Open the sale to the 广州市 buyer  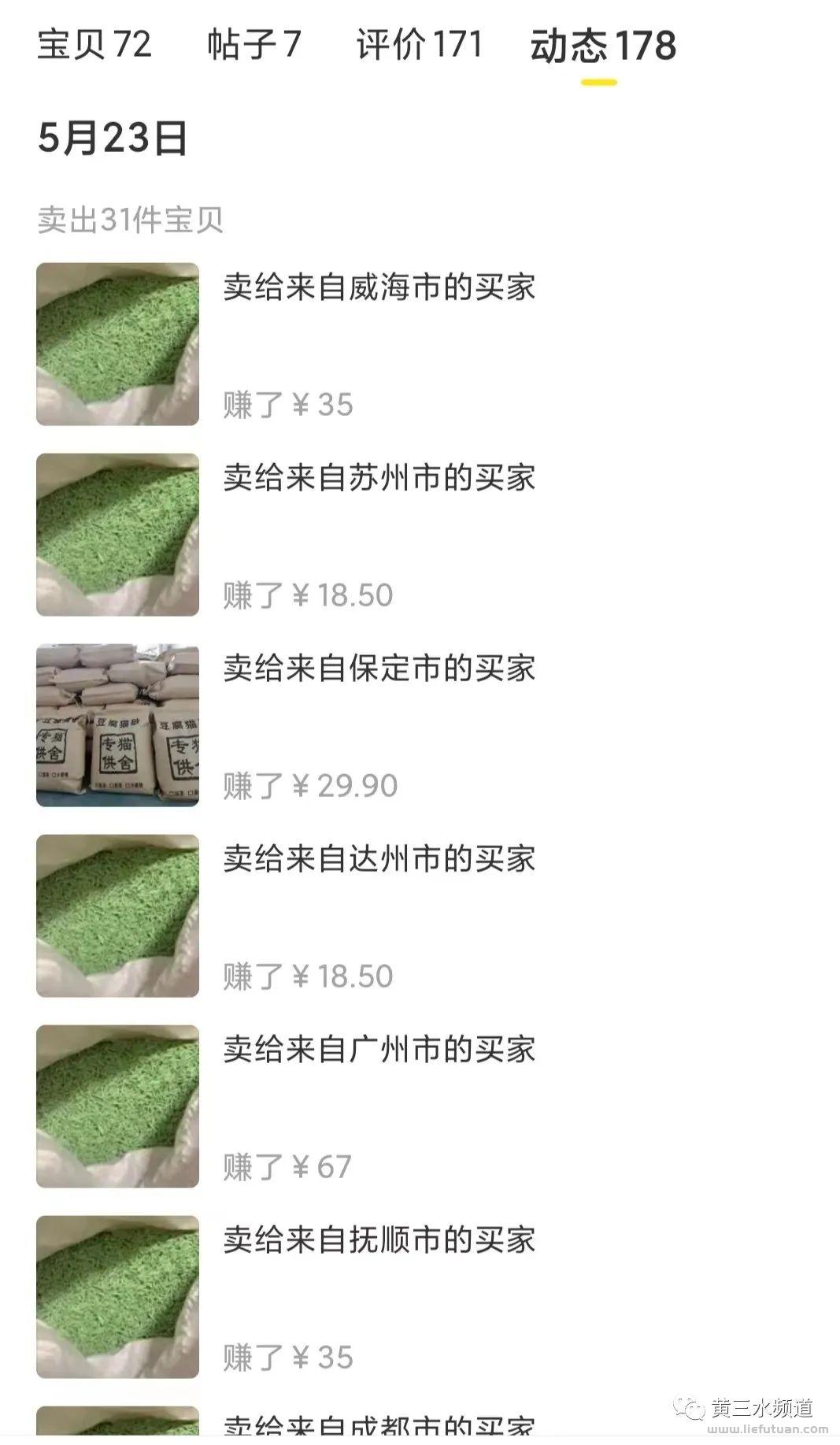[x=379, y=1050]
